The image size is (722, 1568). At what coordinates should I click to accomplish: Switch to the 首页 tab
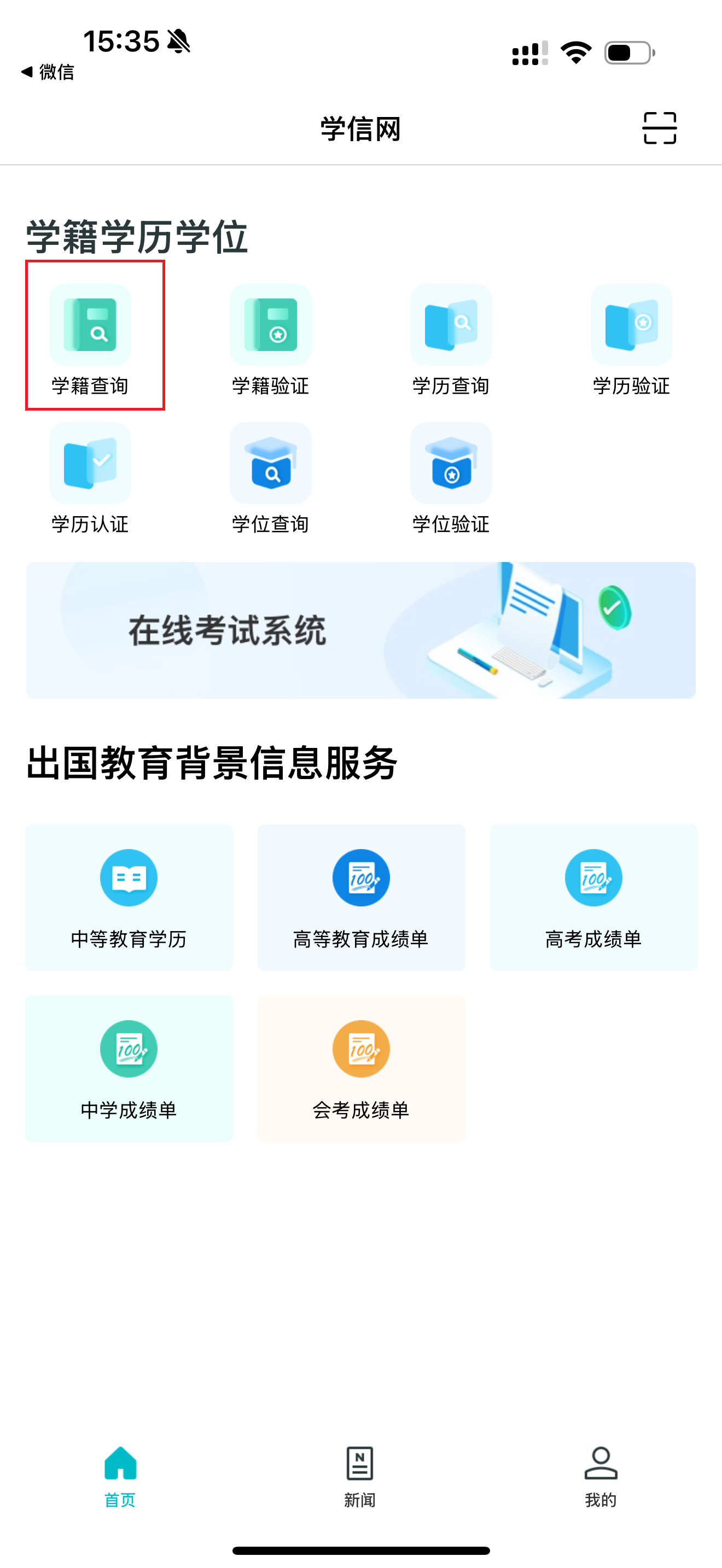pos(120,1476)
